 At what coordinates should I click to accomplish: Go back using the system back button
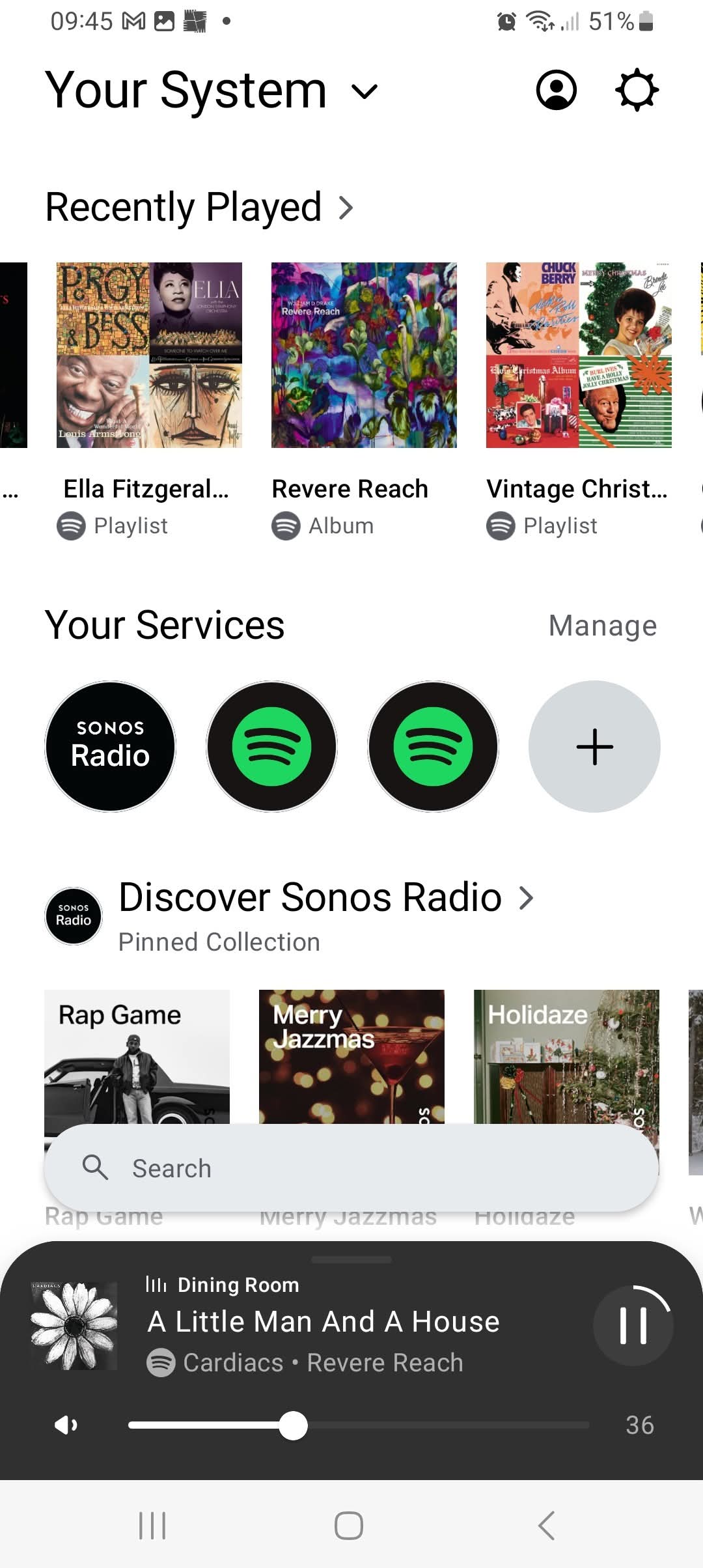(x=546, y=1525)
